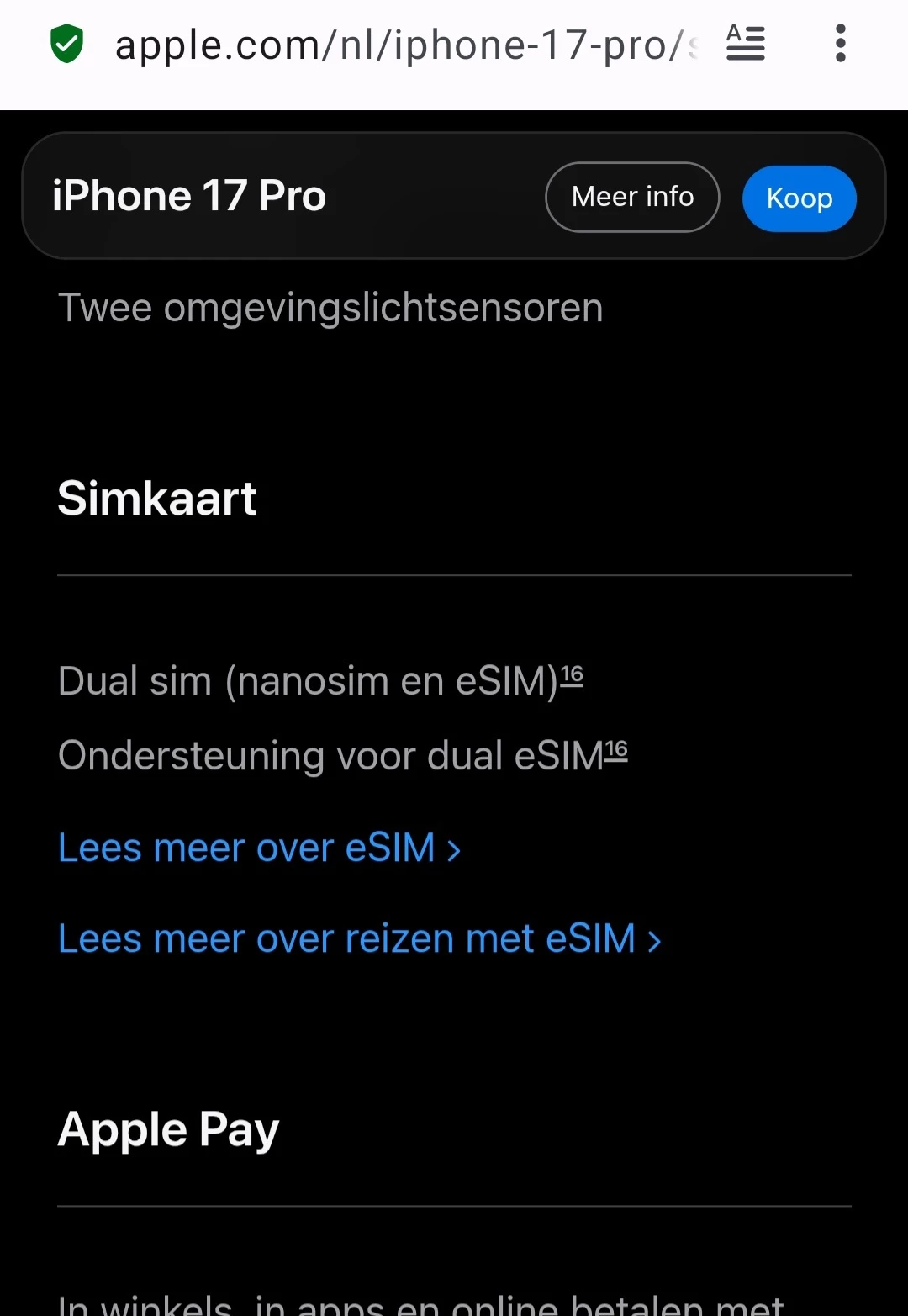
Task: Follow Lees meer over reizen met eSIM
Action: pos(359,938)
